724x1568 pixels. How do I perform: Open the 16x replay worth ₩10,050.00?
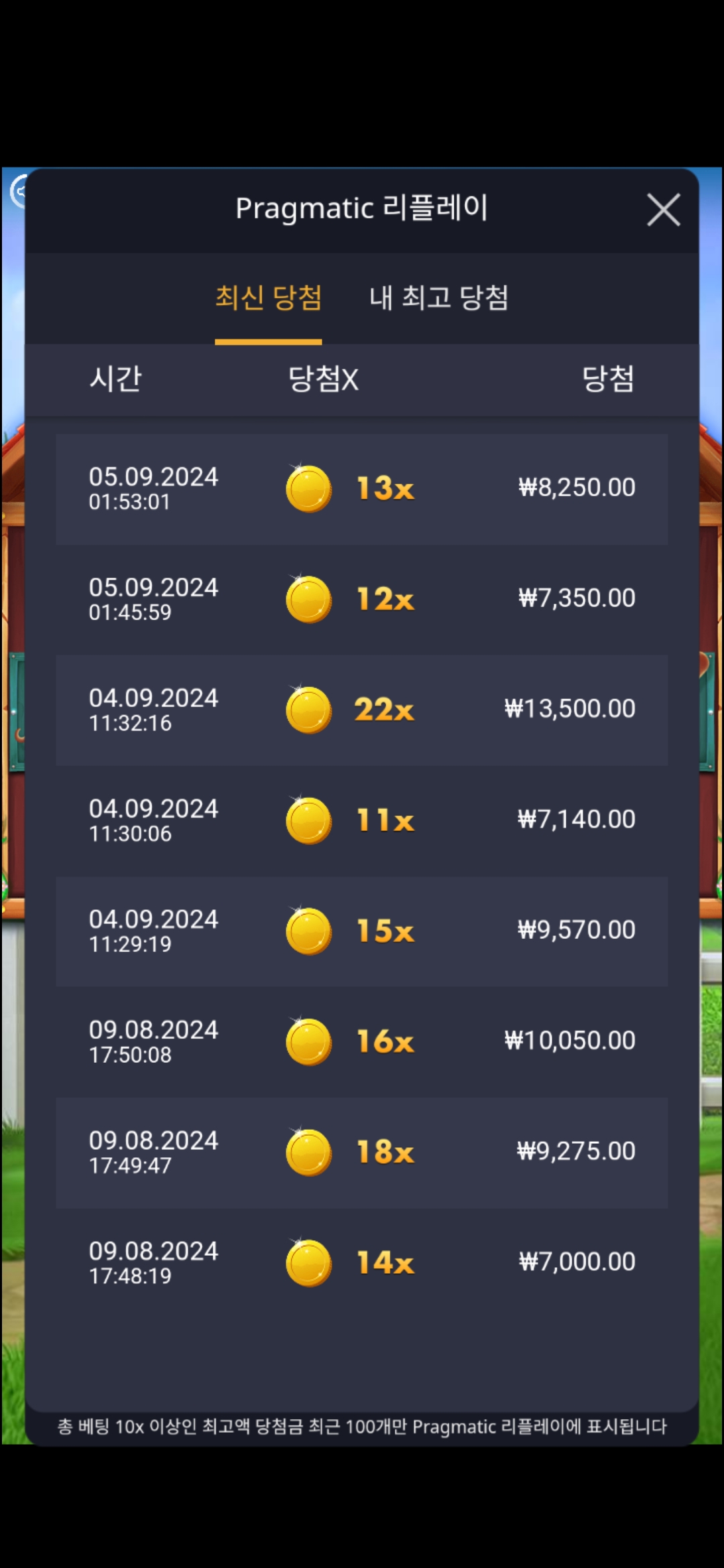[362, 1041]
